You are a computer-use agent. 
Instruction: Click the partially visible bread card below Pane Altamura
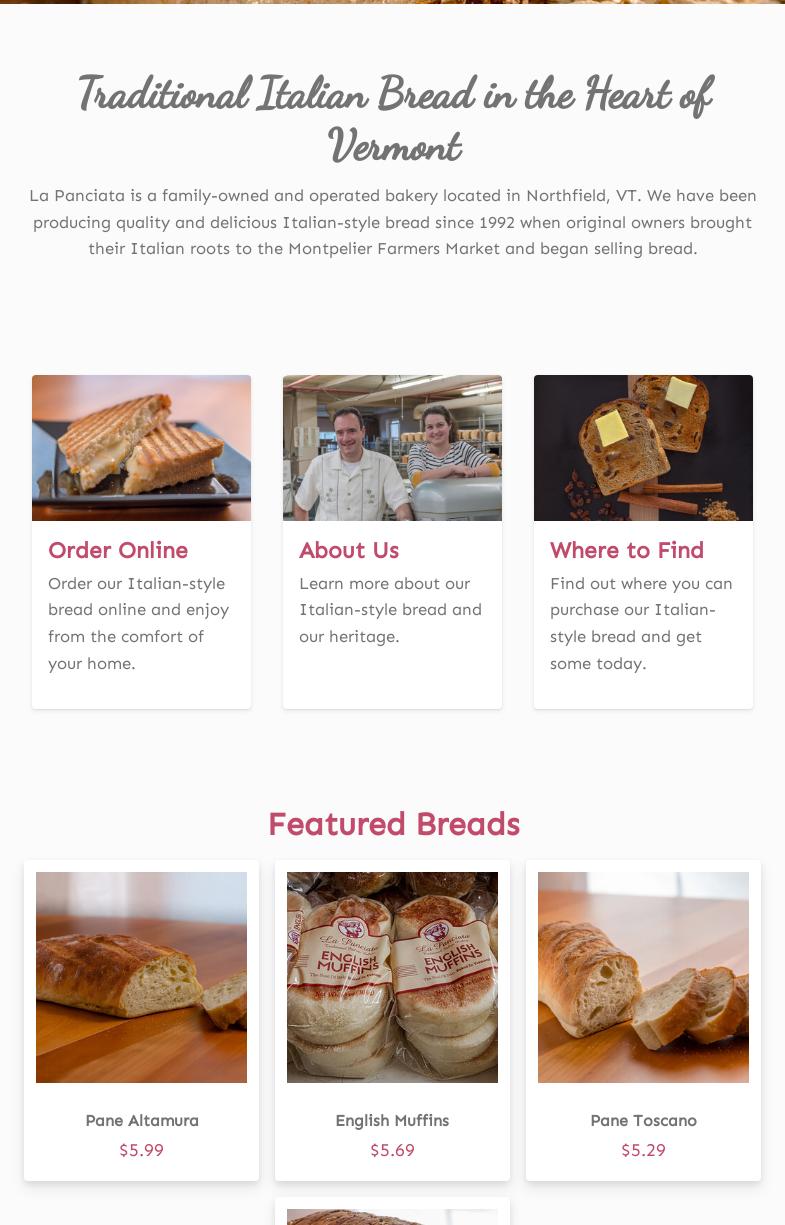[392, 1215]
